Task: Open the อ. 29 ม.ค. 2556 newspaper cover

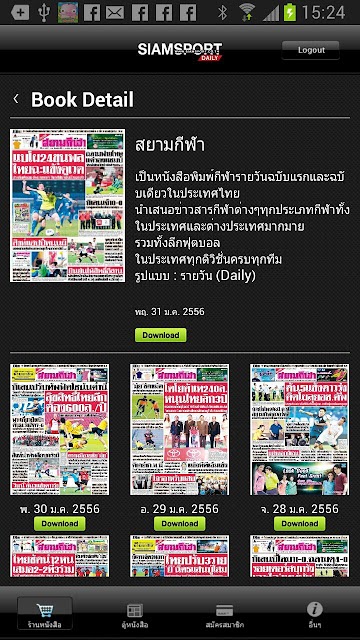Action: (180, 430)
